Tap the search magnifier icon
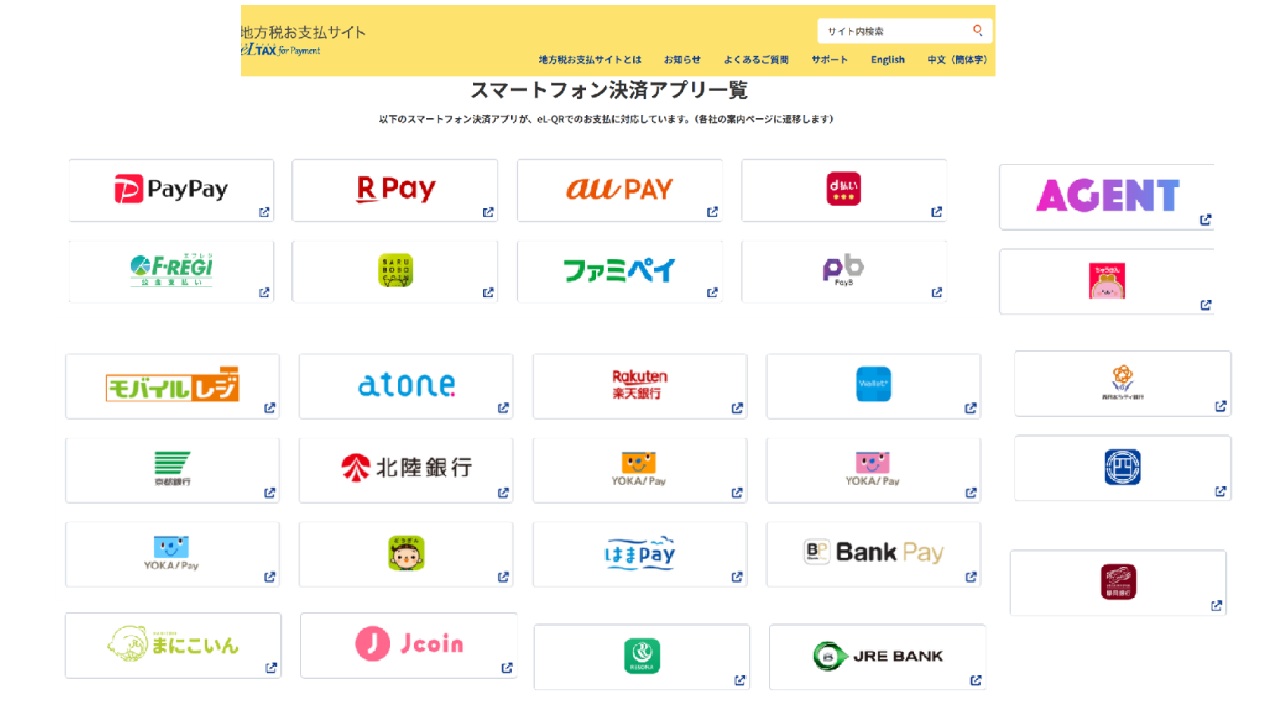Screen dimensions: 1280x720 coord(978,31)
